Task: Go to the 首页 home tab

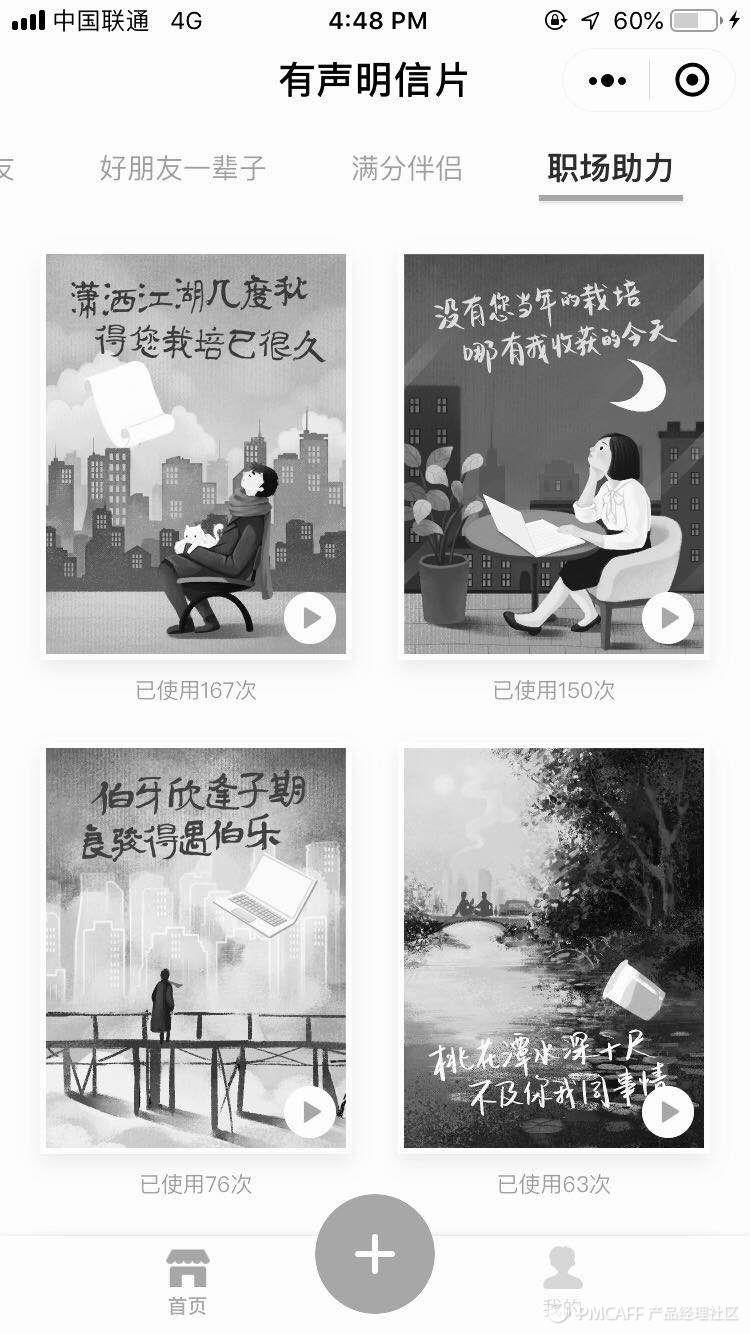Action: 187,1280
